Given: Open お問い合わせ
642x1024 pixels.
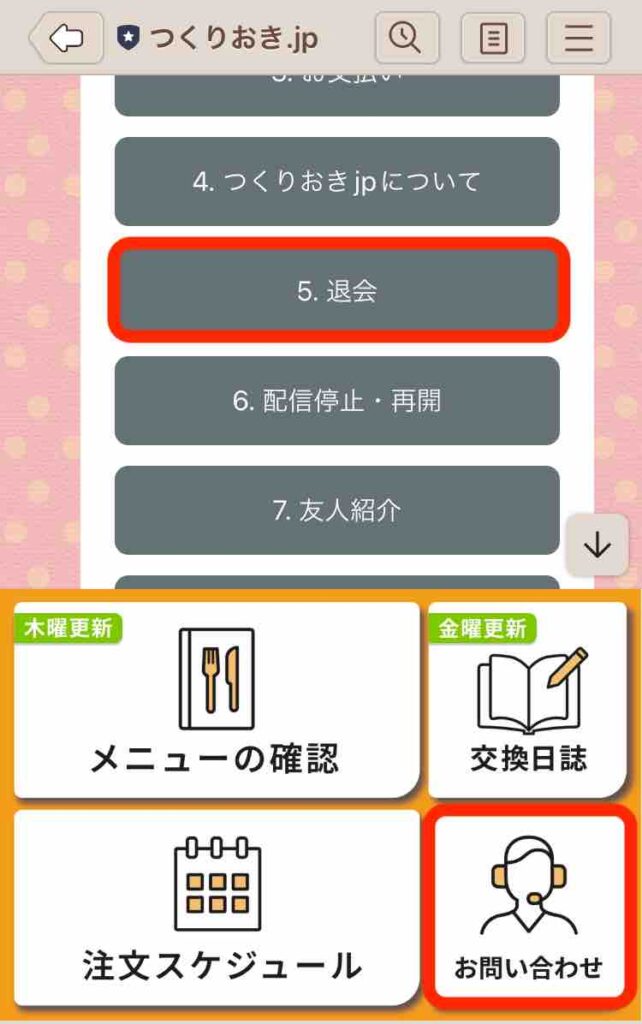Looking at the screenshot, I should [x=528, y=906].
